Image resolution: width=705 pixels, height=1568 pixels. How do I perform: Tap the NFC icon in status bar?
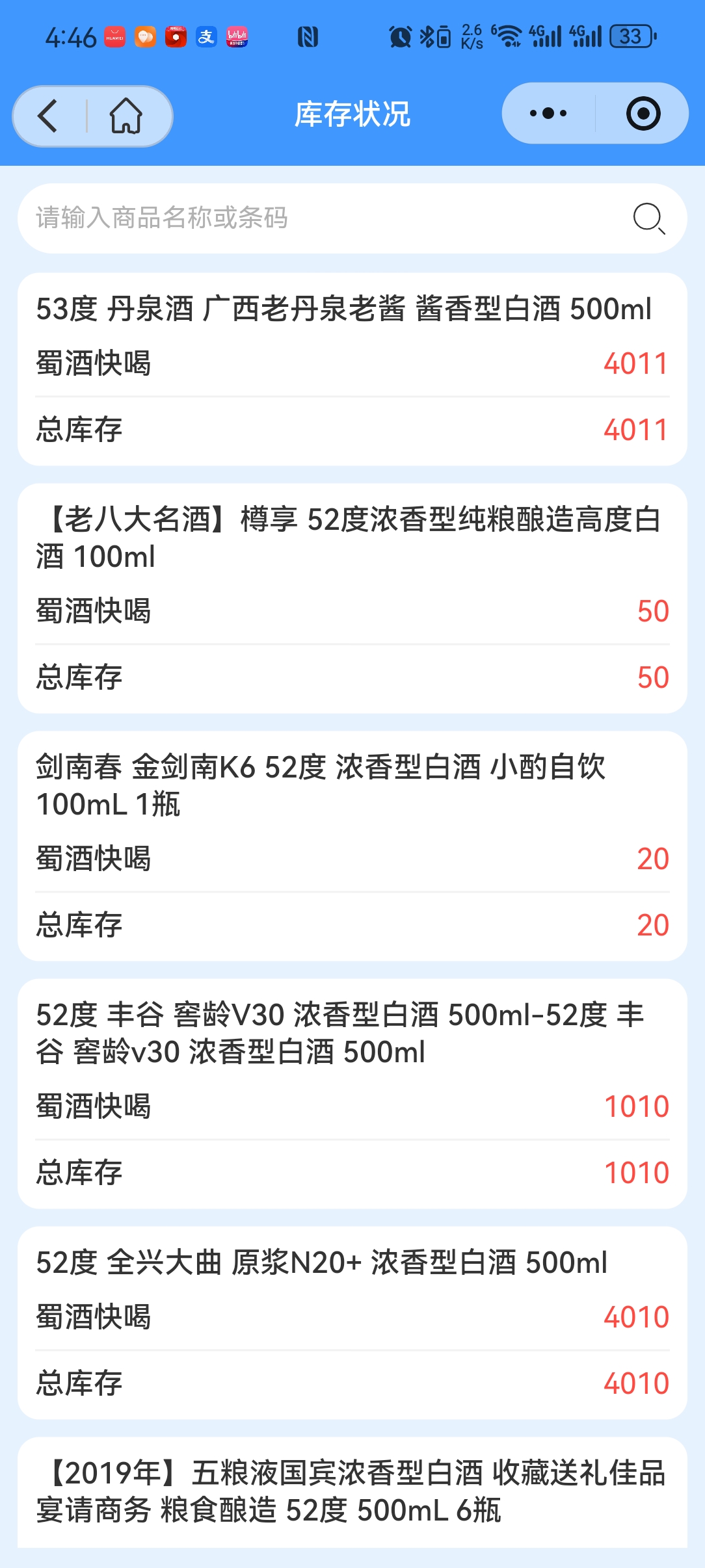[x=309, y=37]
